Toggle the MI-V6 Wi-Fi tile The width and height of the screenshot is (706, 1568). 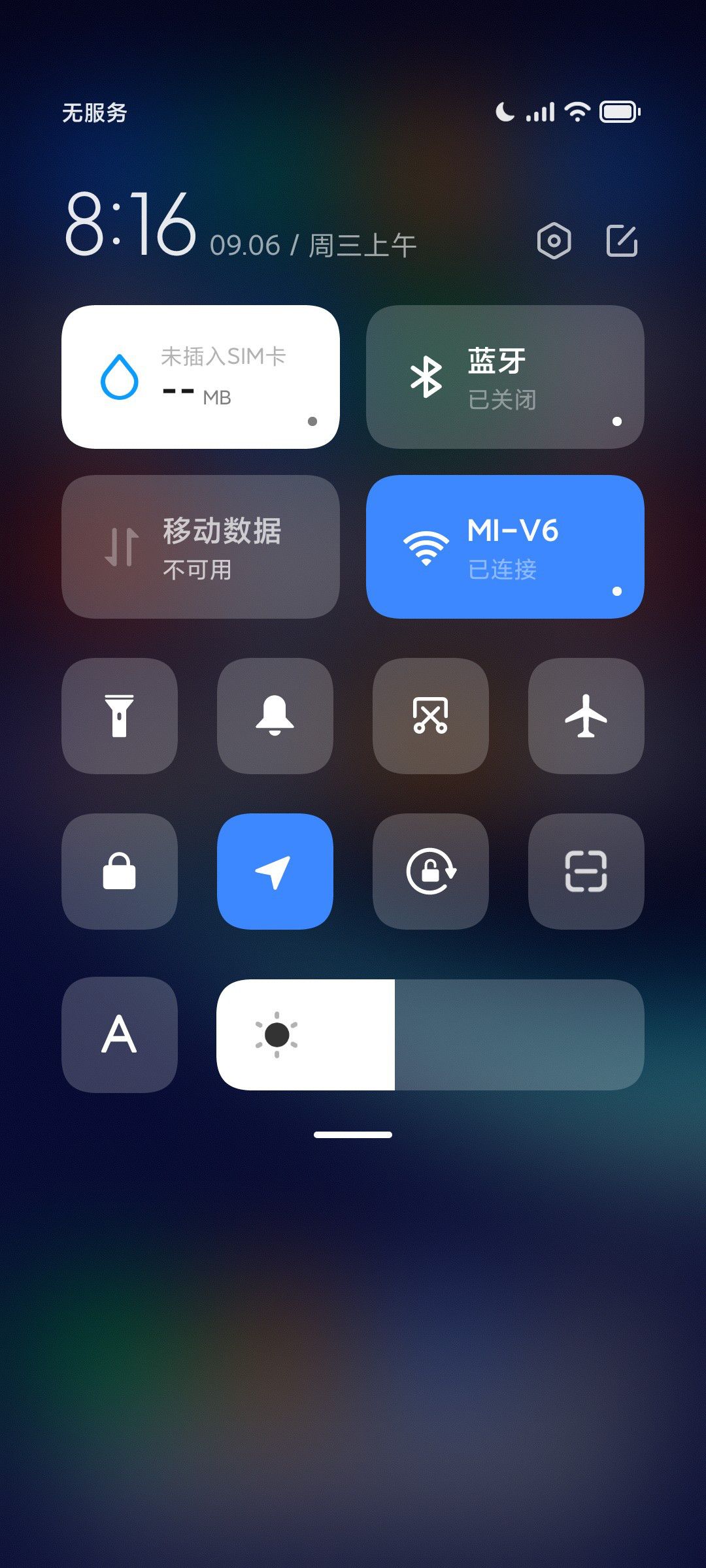click(x=505, y=547)
